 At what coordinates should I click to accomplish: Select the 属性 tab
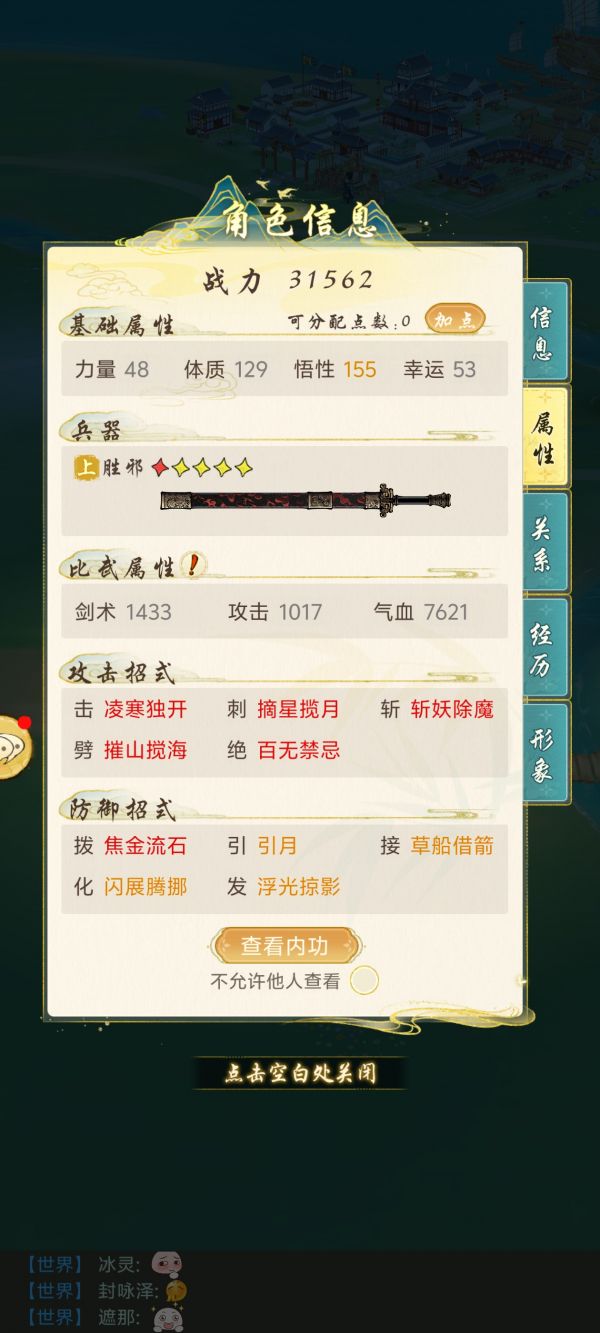point(546,438)
